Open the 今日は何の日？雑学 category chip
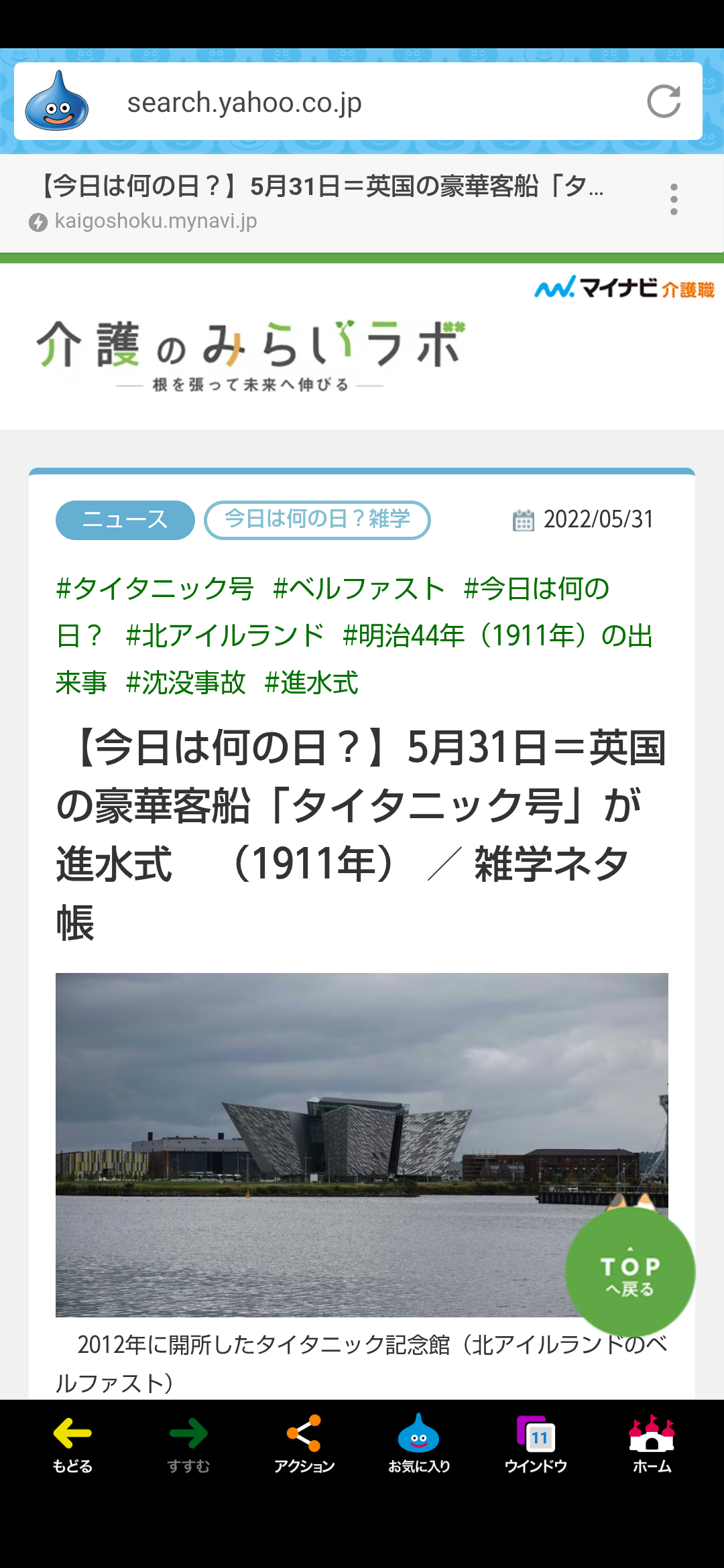The image size is (724, 1568). point(317,520)
